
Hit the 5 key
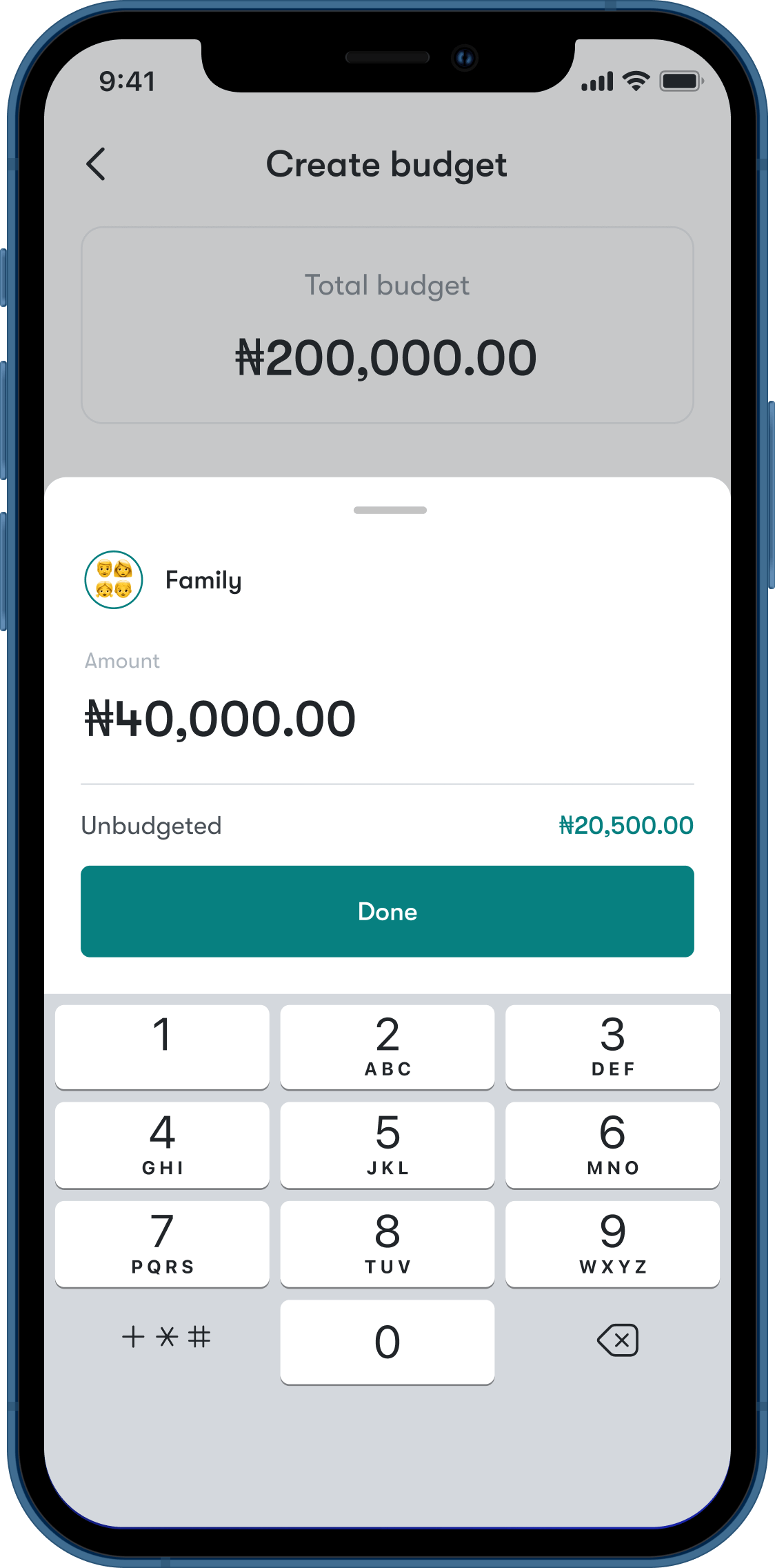(387, 1144)
